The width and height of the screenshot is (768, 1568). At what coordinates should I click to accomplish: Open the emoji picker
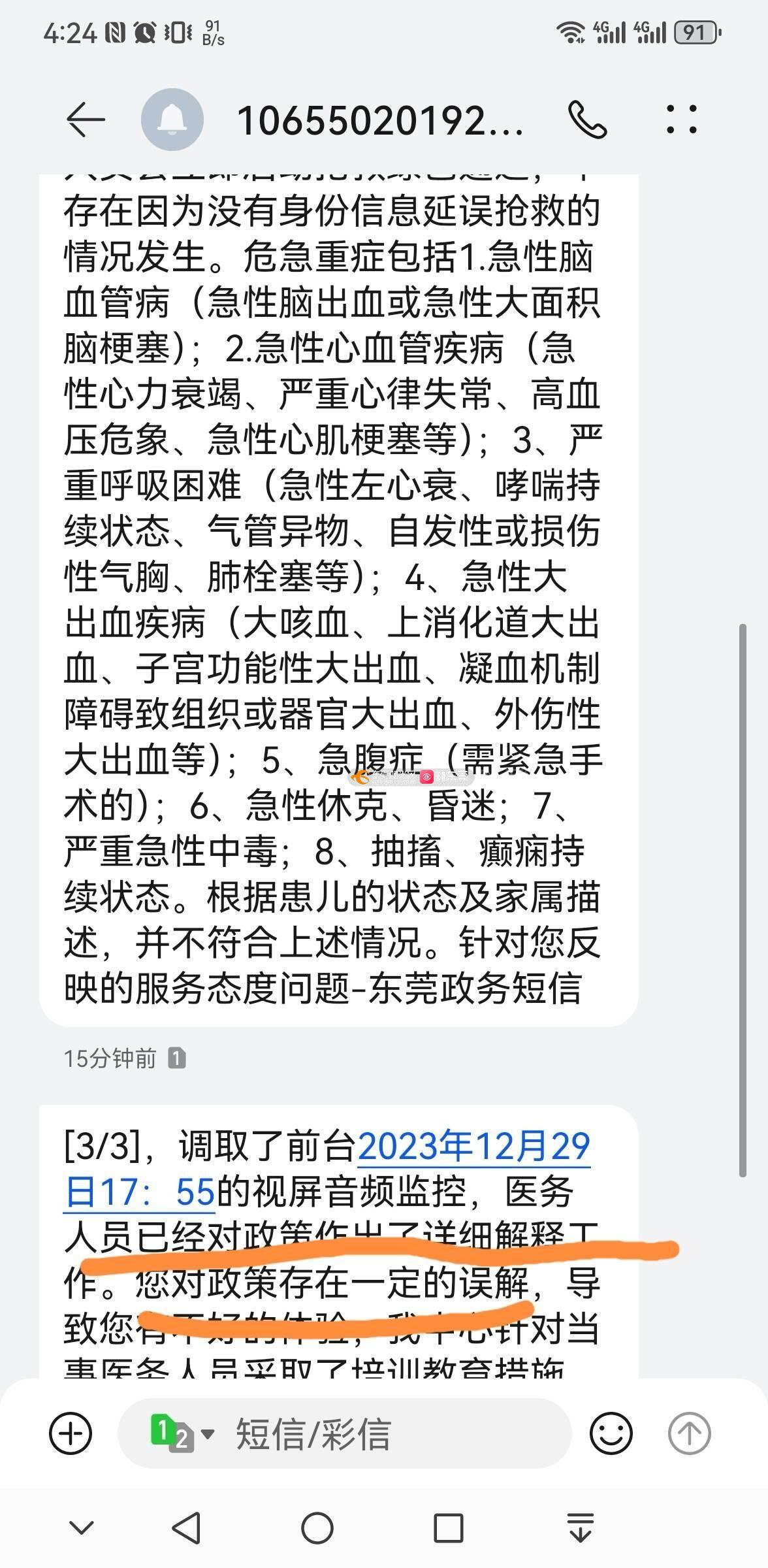click(611, 1433)
